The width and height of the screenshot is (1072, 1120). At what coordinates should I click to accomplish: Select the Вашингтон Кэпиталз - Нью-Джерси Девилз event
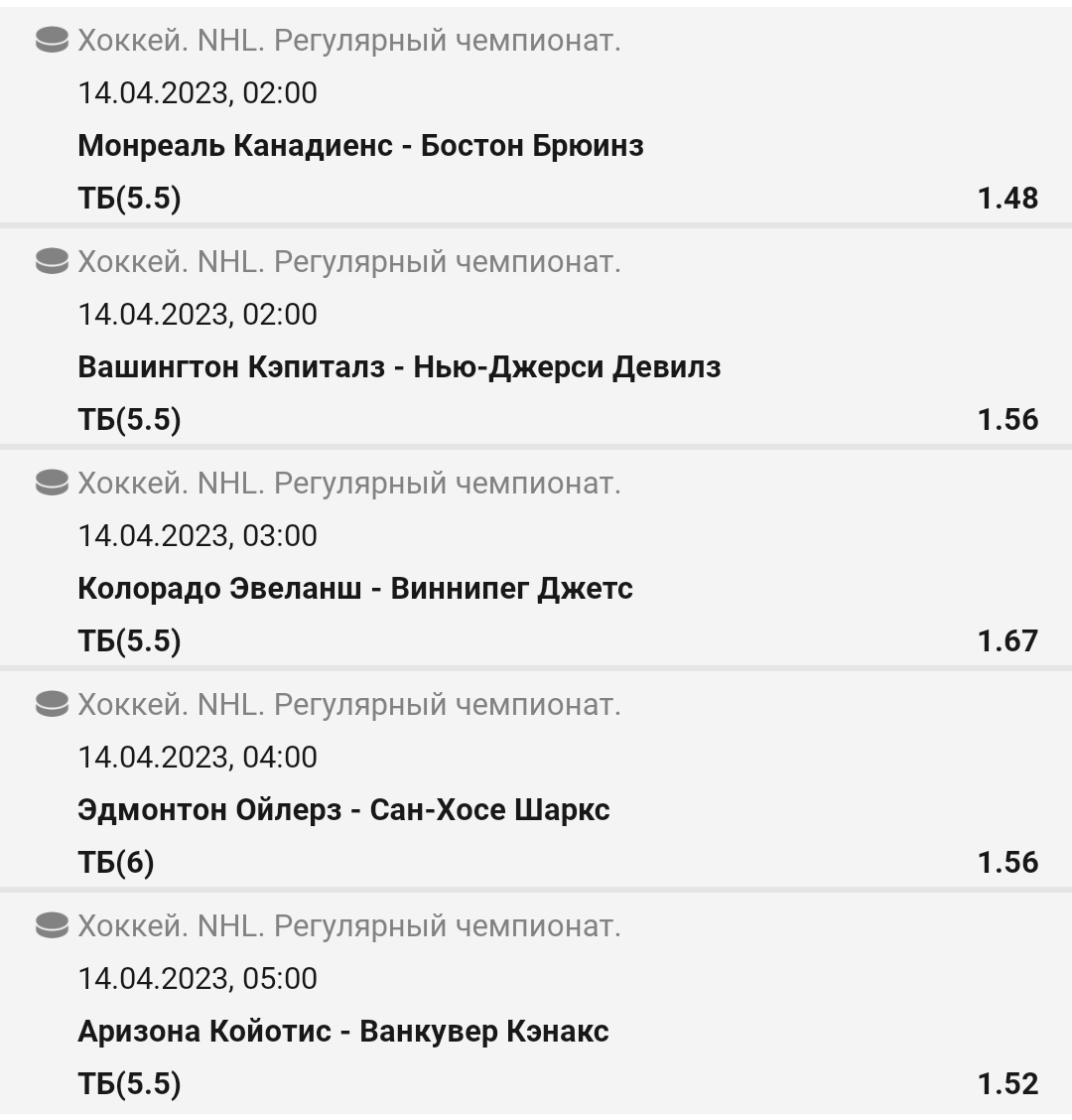tap(399, 367)
